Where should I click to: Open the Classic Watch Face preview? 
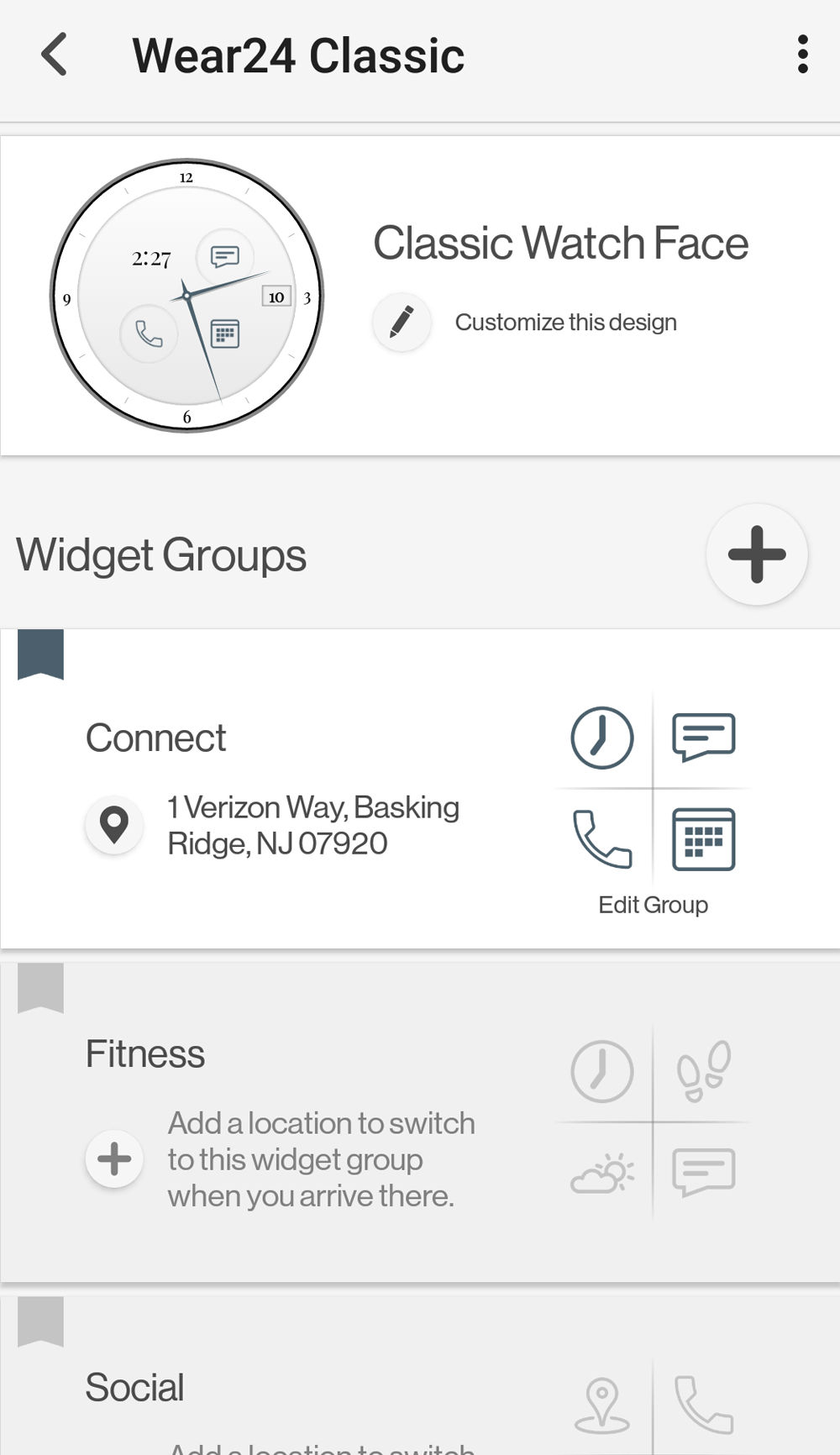(x=186, y=296)
